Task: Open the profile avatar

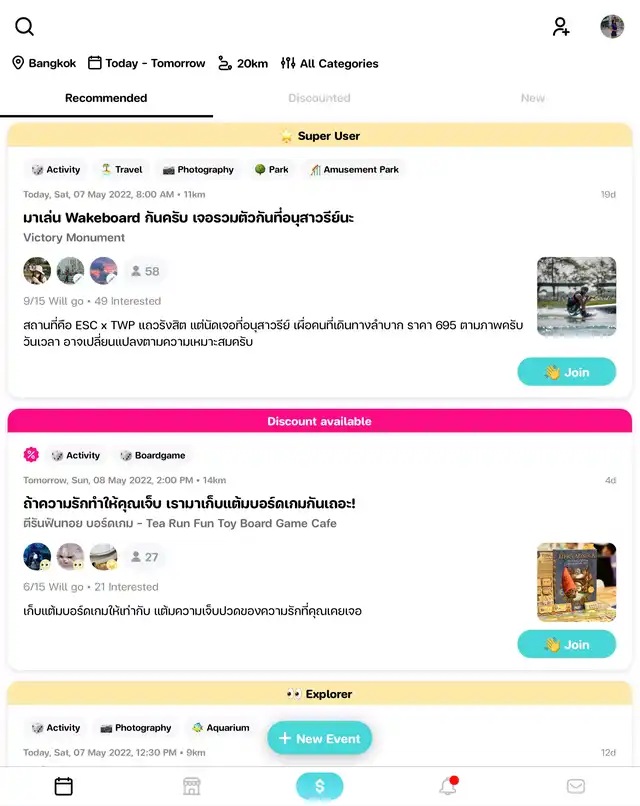Action: click(x=612, y=27)
